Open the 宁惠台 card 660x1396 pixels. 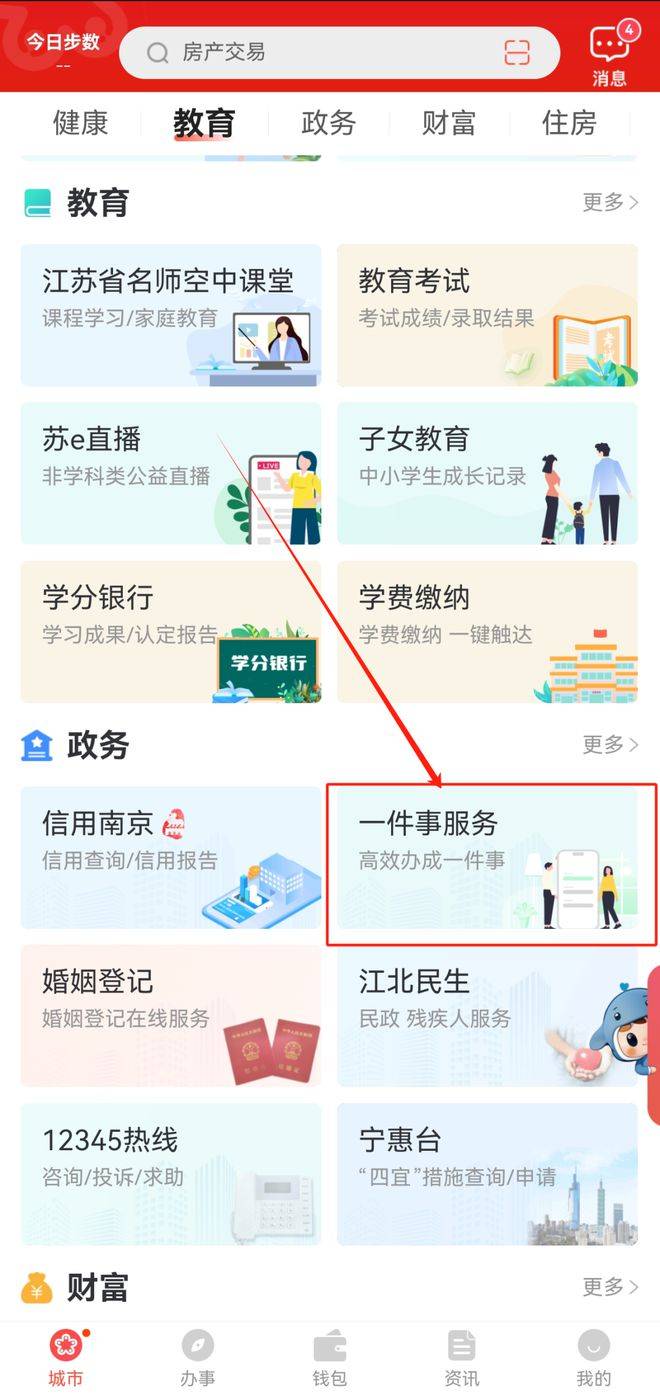pos(487,1173)
